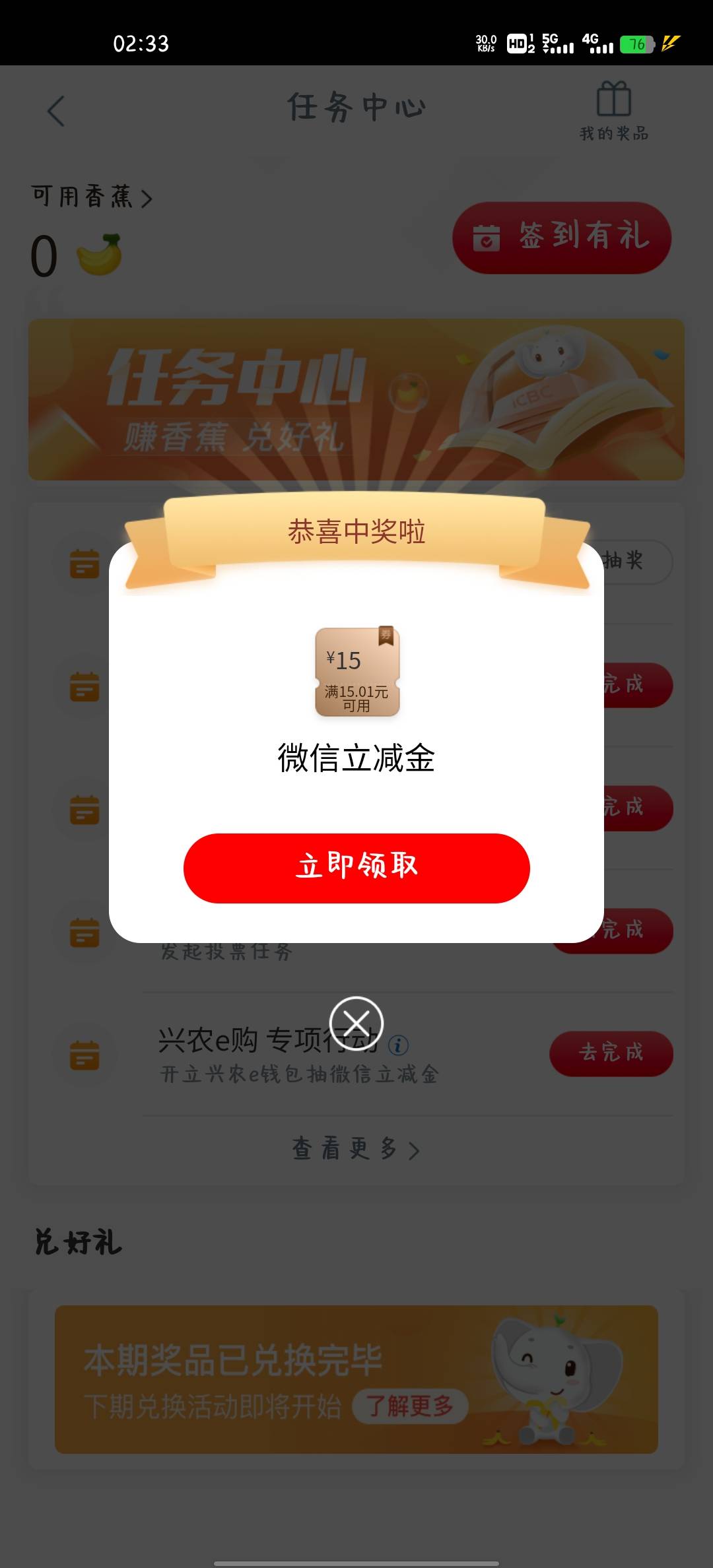Dismiss the prize popup via X
The height and width of the screenshot is (1568, 713).
tap(356, 1024)
